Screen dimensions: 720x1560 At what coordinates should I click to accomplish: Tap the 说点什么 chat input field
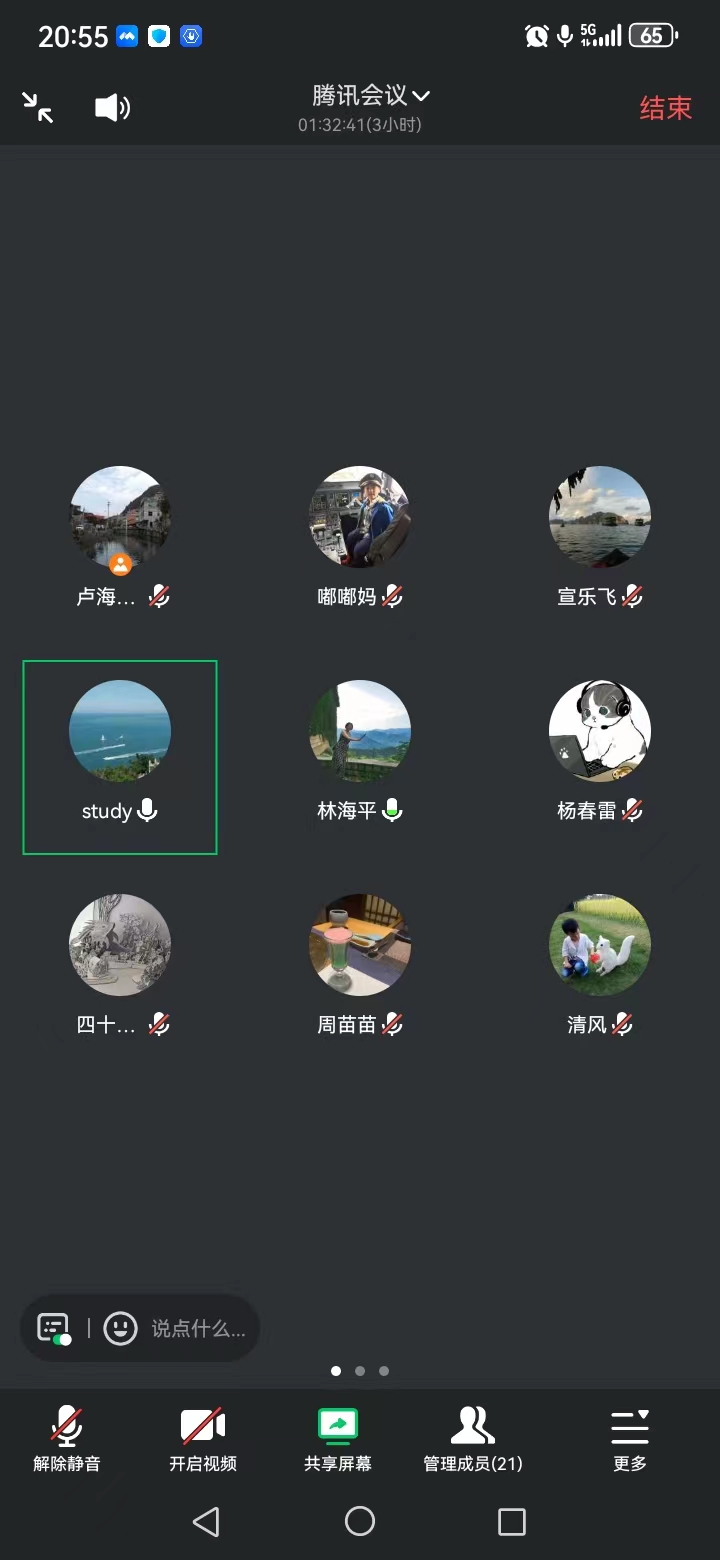point(198,1328)
